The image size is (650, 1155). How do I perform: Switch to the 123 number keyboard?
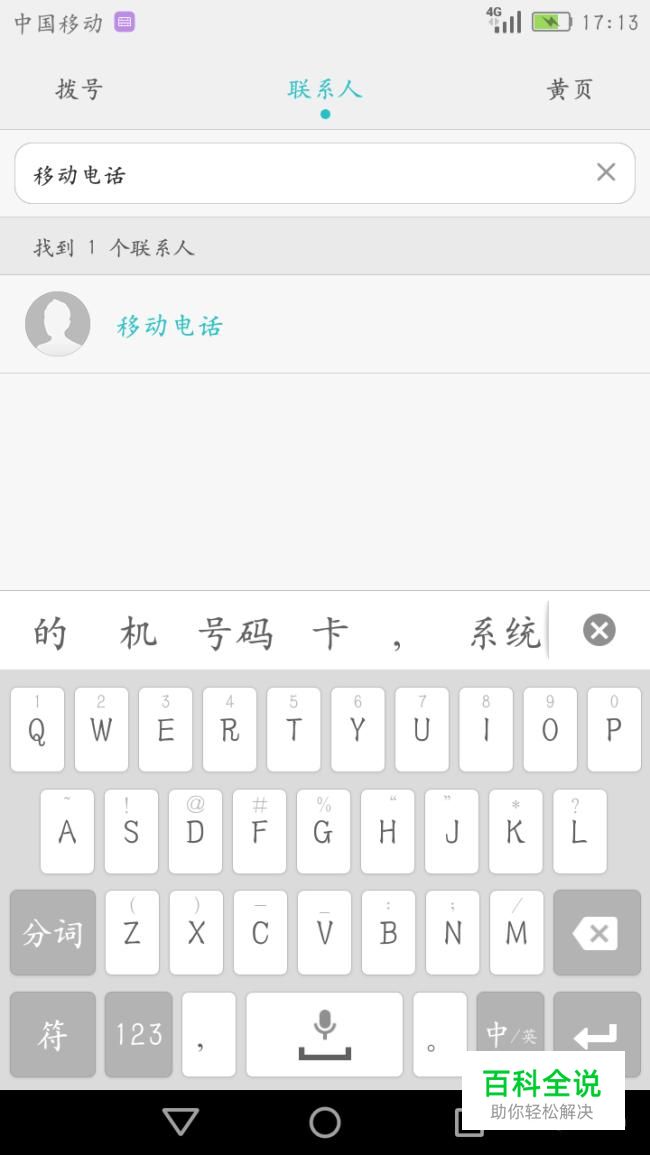[x=139, y=1034]
